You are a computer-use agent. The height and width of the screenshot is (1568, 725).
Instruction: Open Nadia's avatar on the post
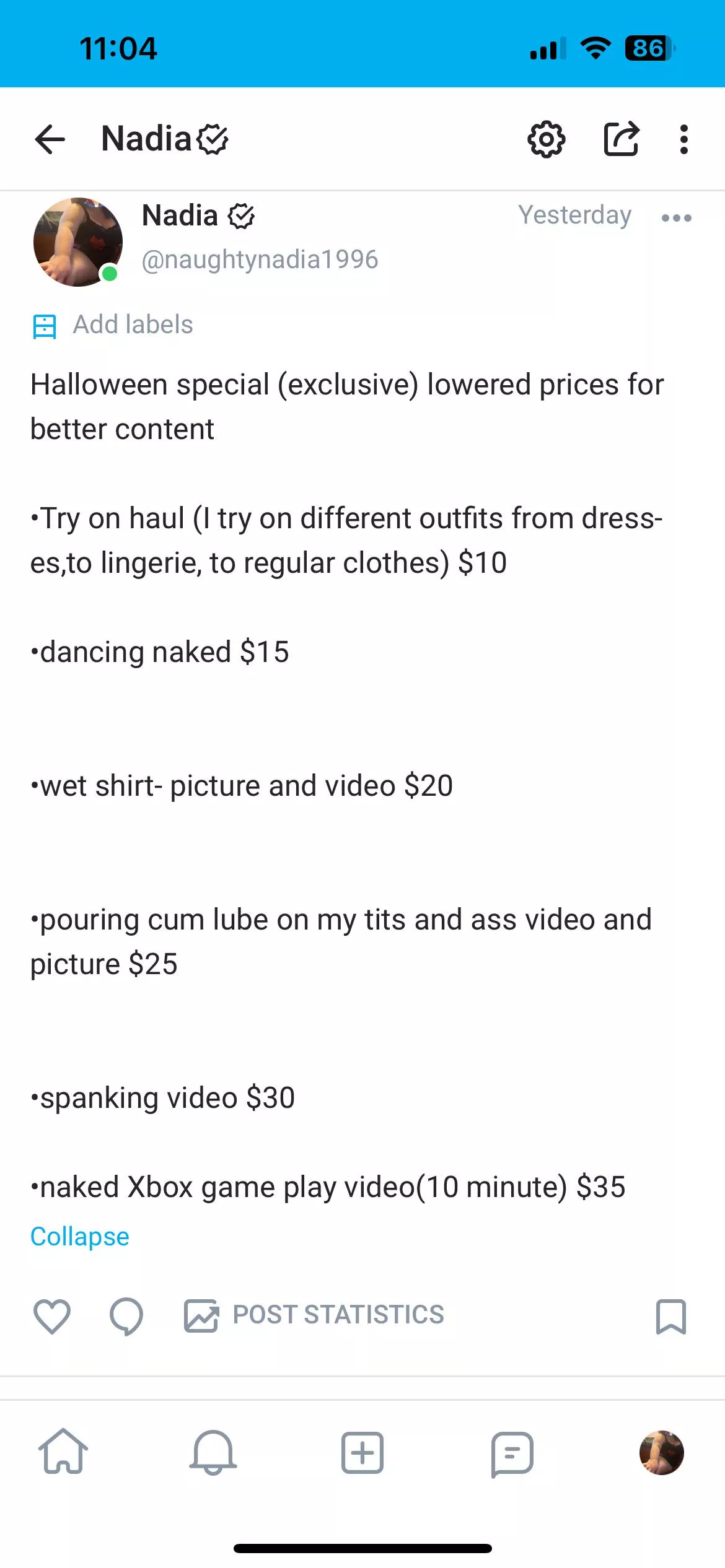coord(78,242)
